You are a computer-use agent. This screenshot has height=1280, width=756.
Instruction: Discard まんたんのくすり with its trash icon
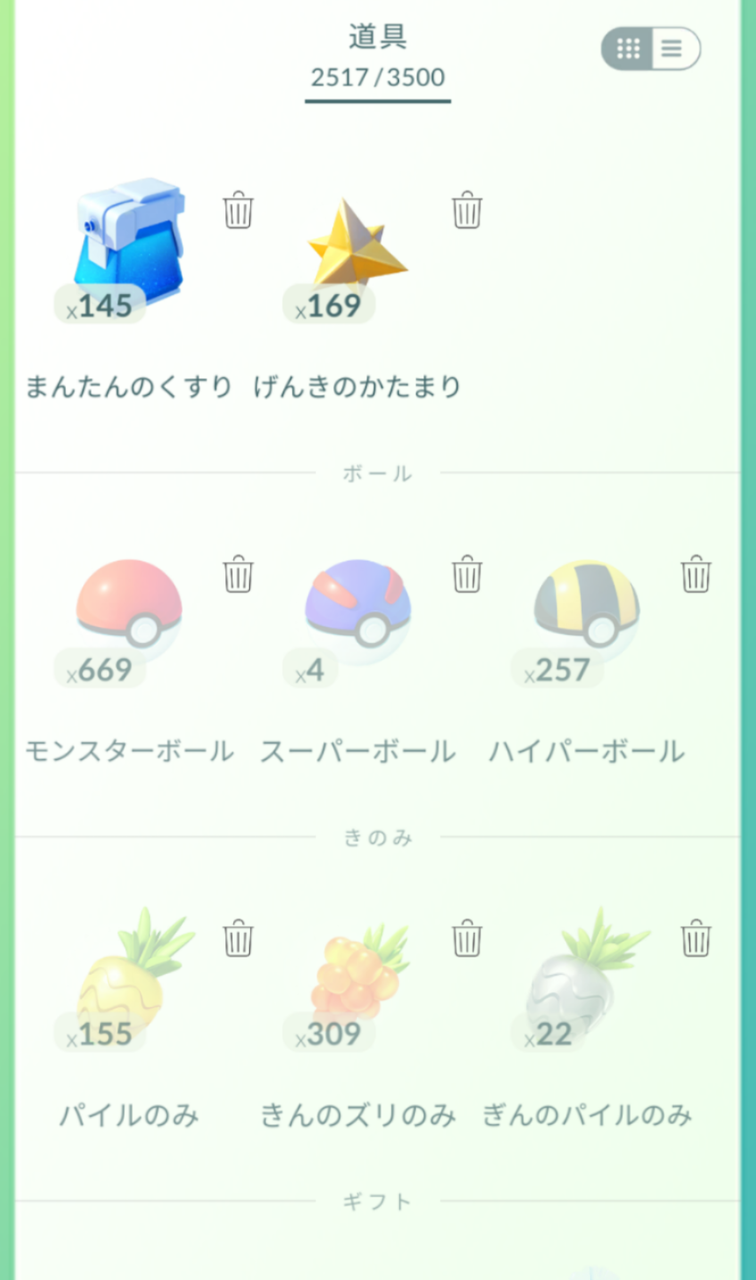238,210
